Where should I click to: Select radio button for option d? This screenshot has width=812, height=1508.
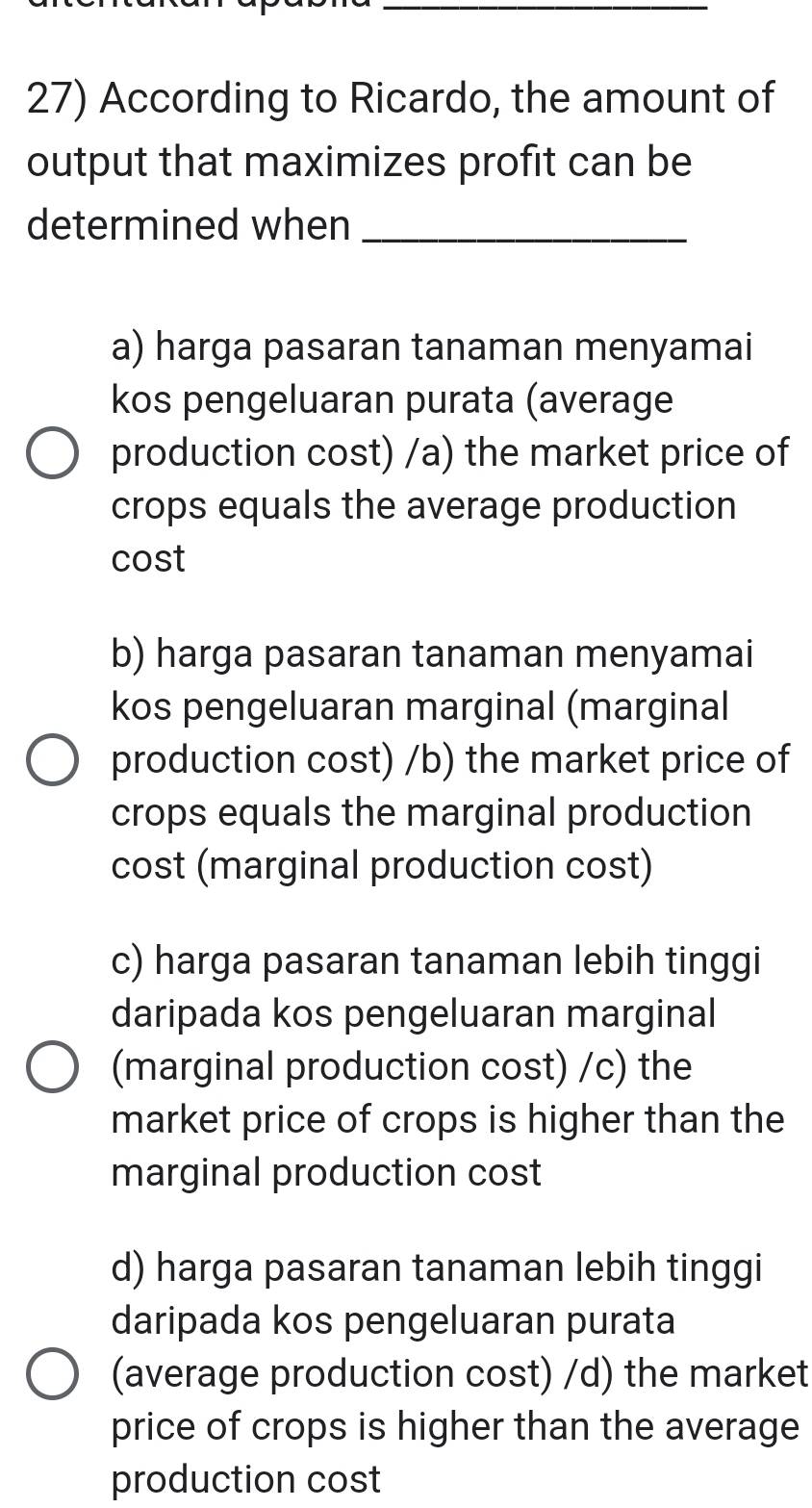[53, 1373]
